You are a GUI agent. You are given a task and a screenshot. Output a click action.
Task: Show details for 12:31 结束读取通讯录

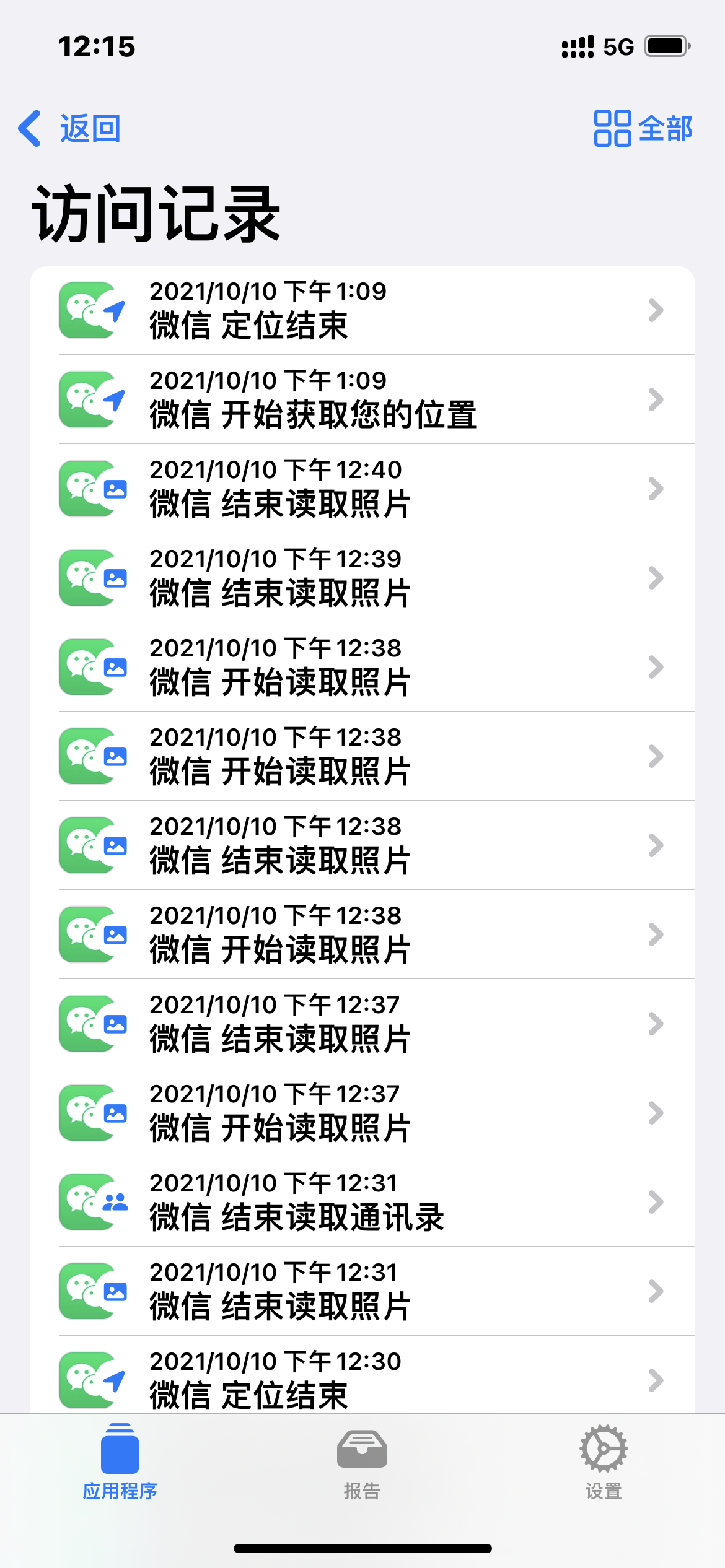(x=362, y=1202)
